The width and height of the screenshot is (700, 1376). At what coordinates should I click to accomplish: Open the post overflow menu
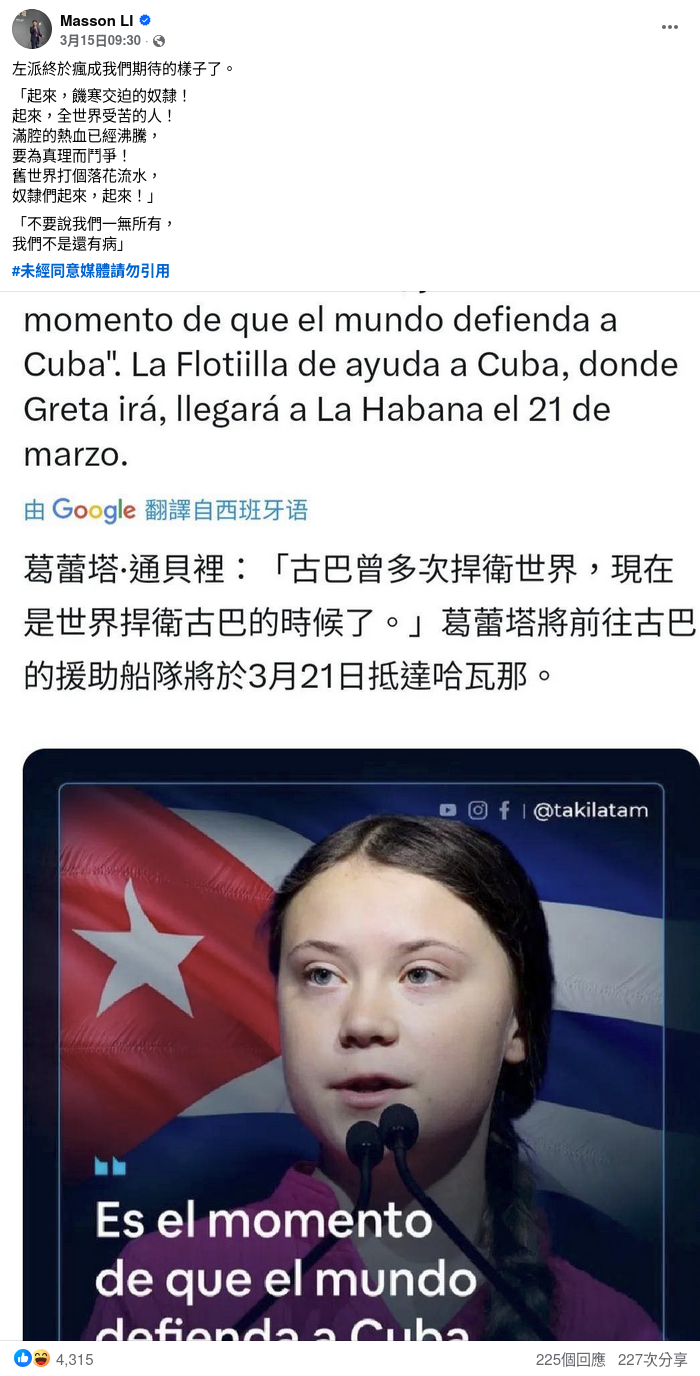[x=669, y=27]
